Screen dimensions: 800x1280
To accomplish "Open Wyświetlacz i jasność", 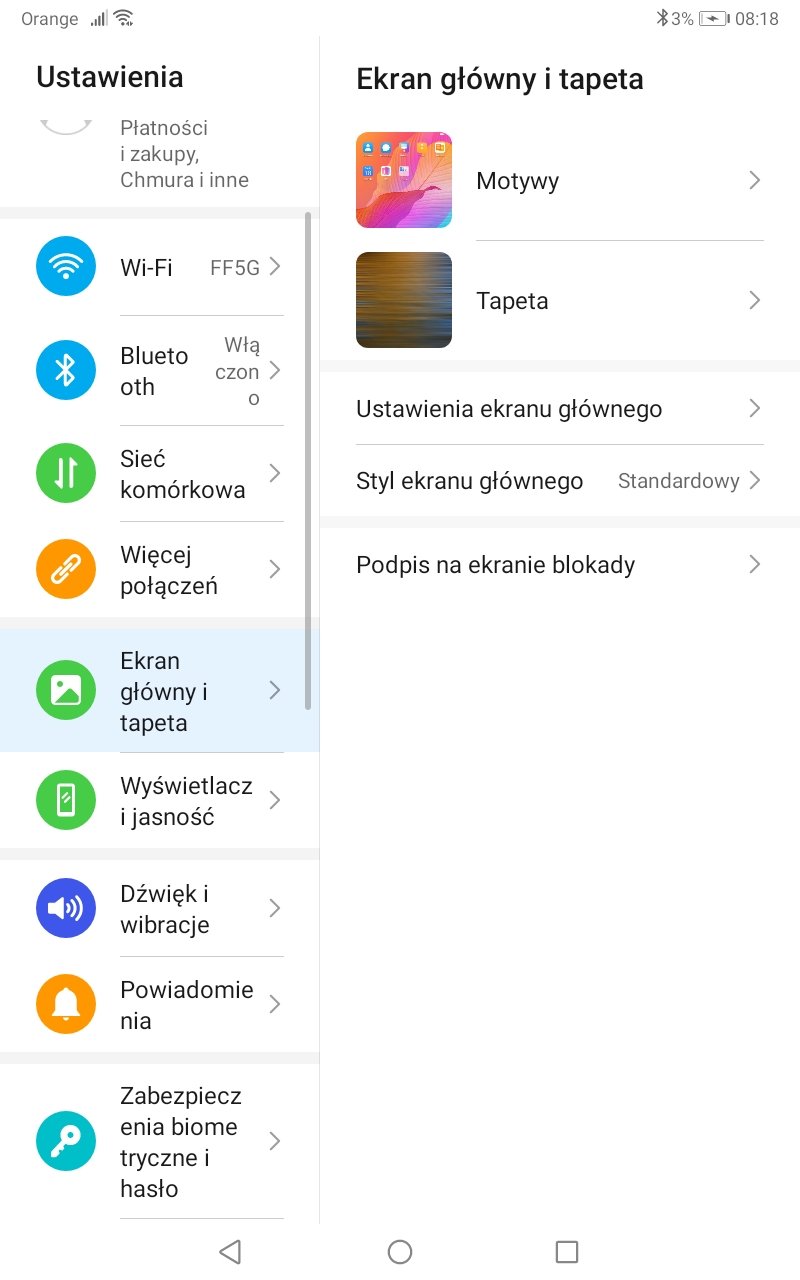I will pyautogui.click(x=160, y=801).
